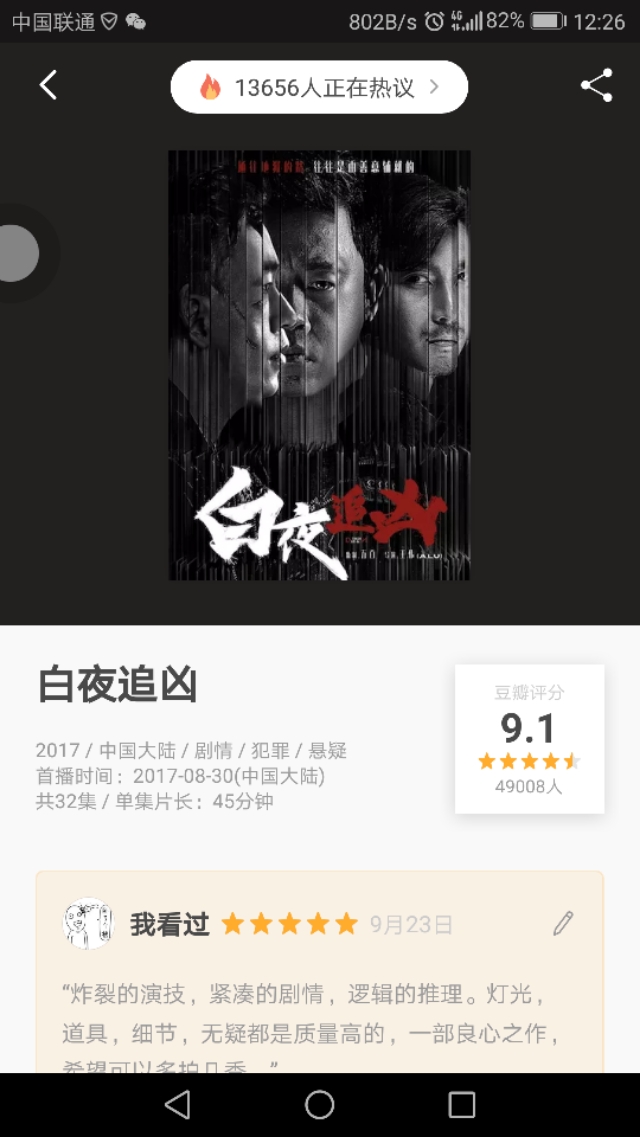Edit my review with the pencil icon
The image size is (640, 1137).
(562, 923)
